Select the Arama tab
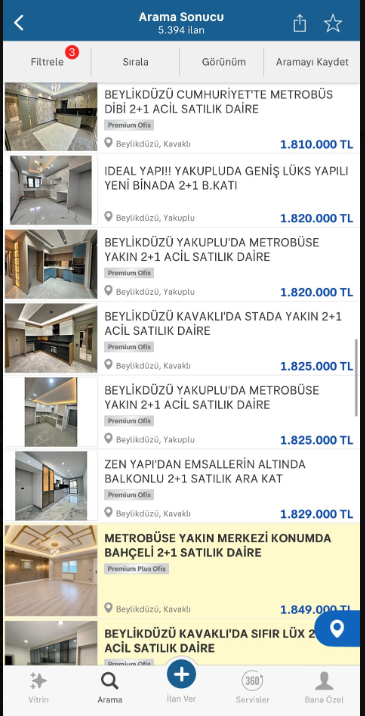The width and height of the screenshot is (365, 716). [110, 687]
